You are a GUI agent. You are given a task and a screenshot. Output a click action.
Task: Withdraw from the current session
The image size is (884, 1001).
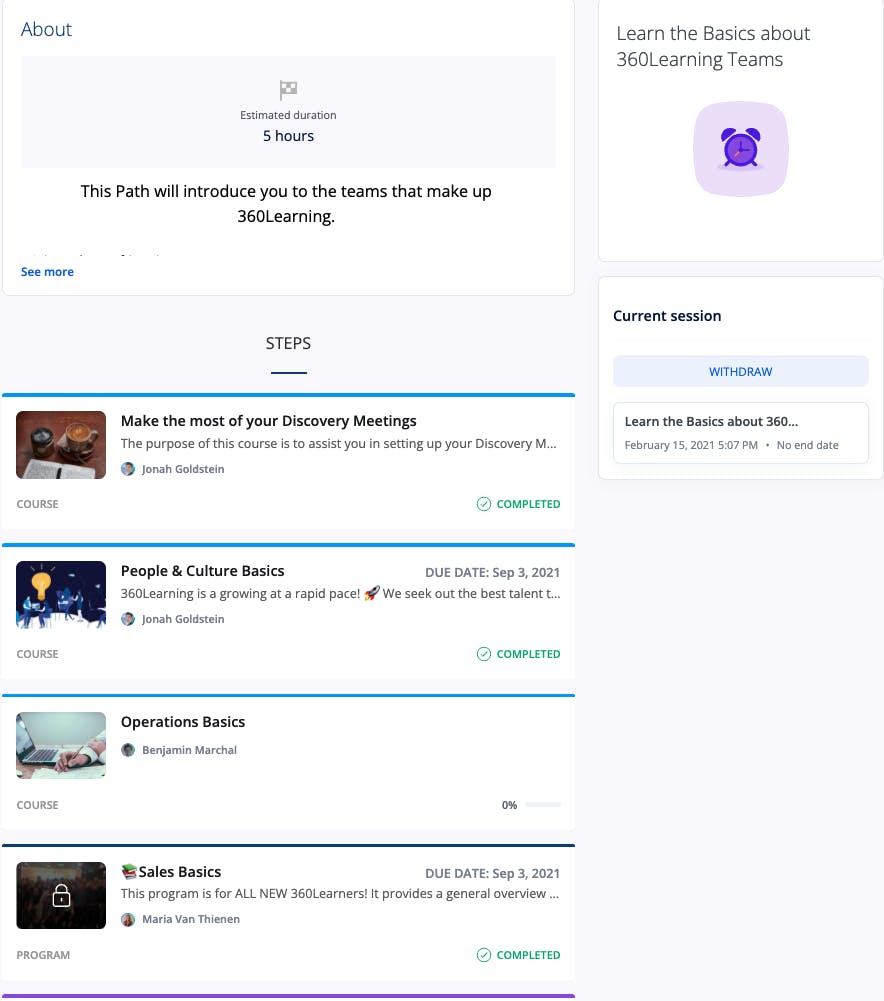[740, 372]
